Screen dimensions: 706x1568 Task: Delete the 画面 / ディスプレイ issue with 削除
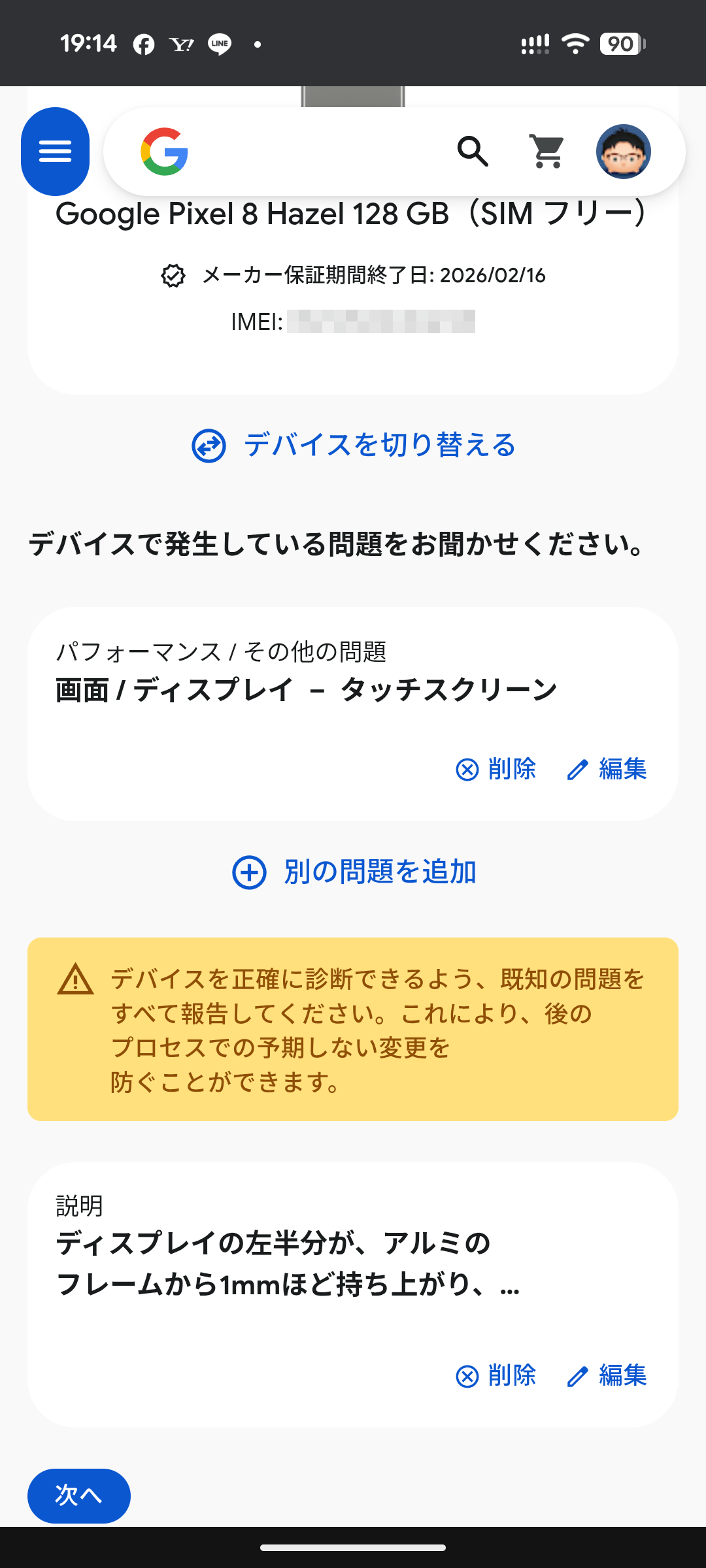pos(496,769)
